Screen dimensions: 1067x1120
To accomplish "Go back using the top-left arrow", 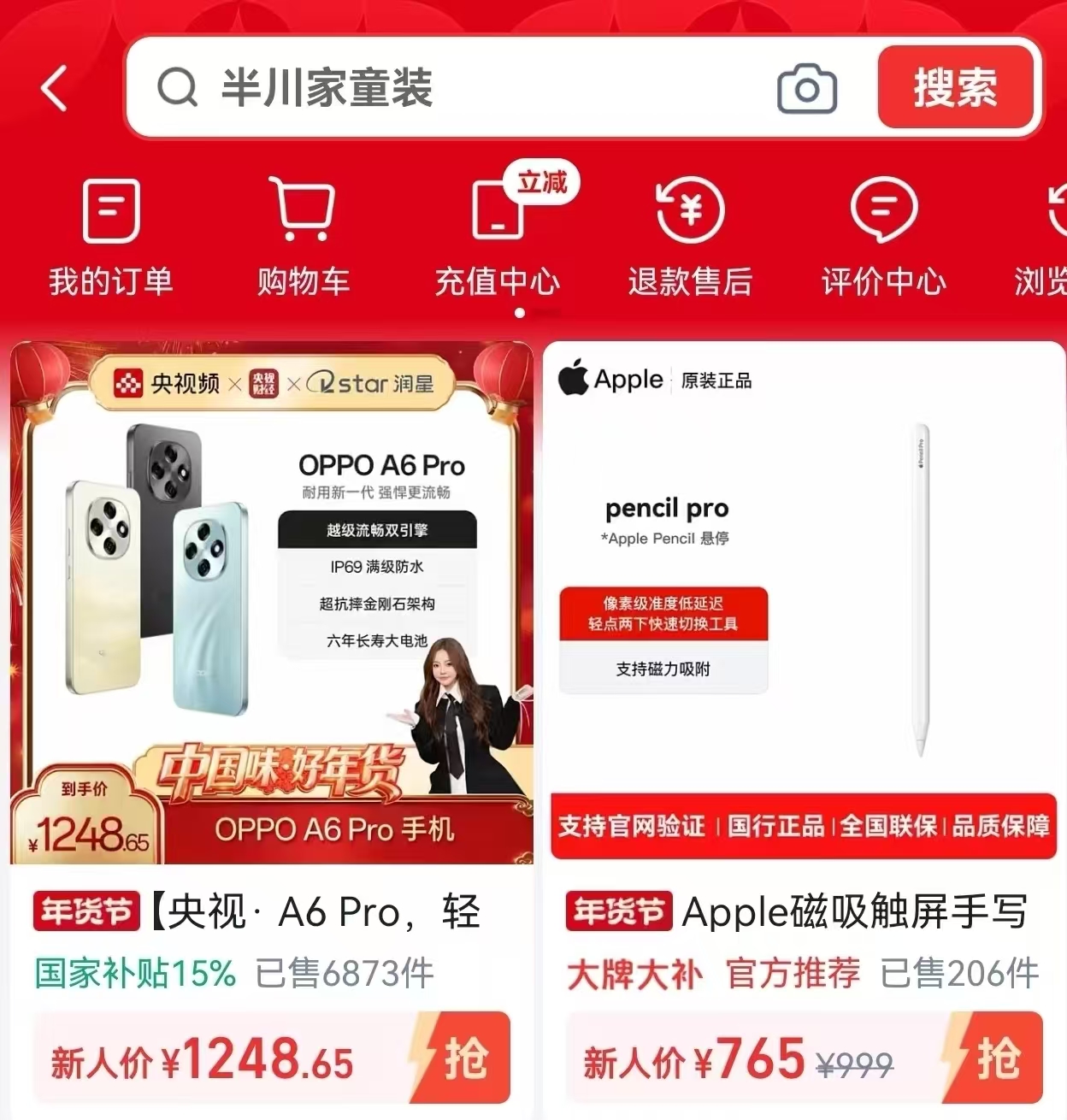I will (x=55, y=88).
